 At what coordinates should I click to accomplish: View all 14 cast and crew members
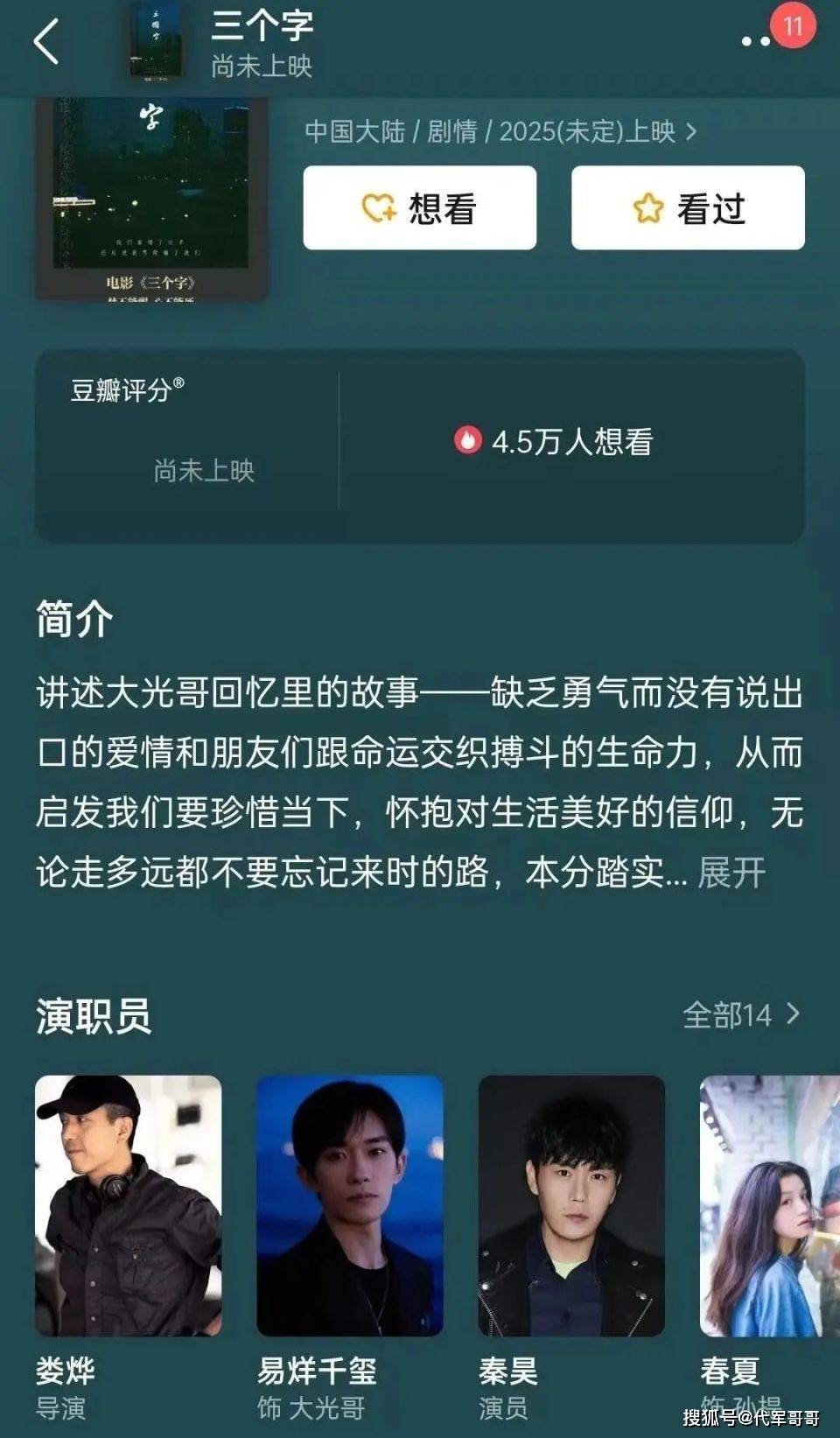(740, 1015)
